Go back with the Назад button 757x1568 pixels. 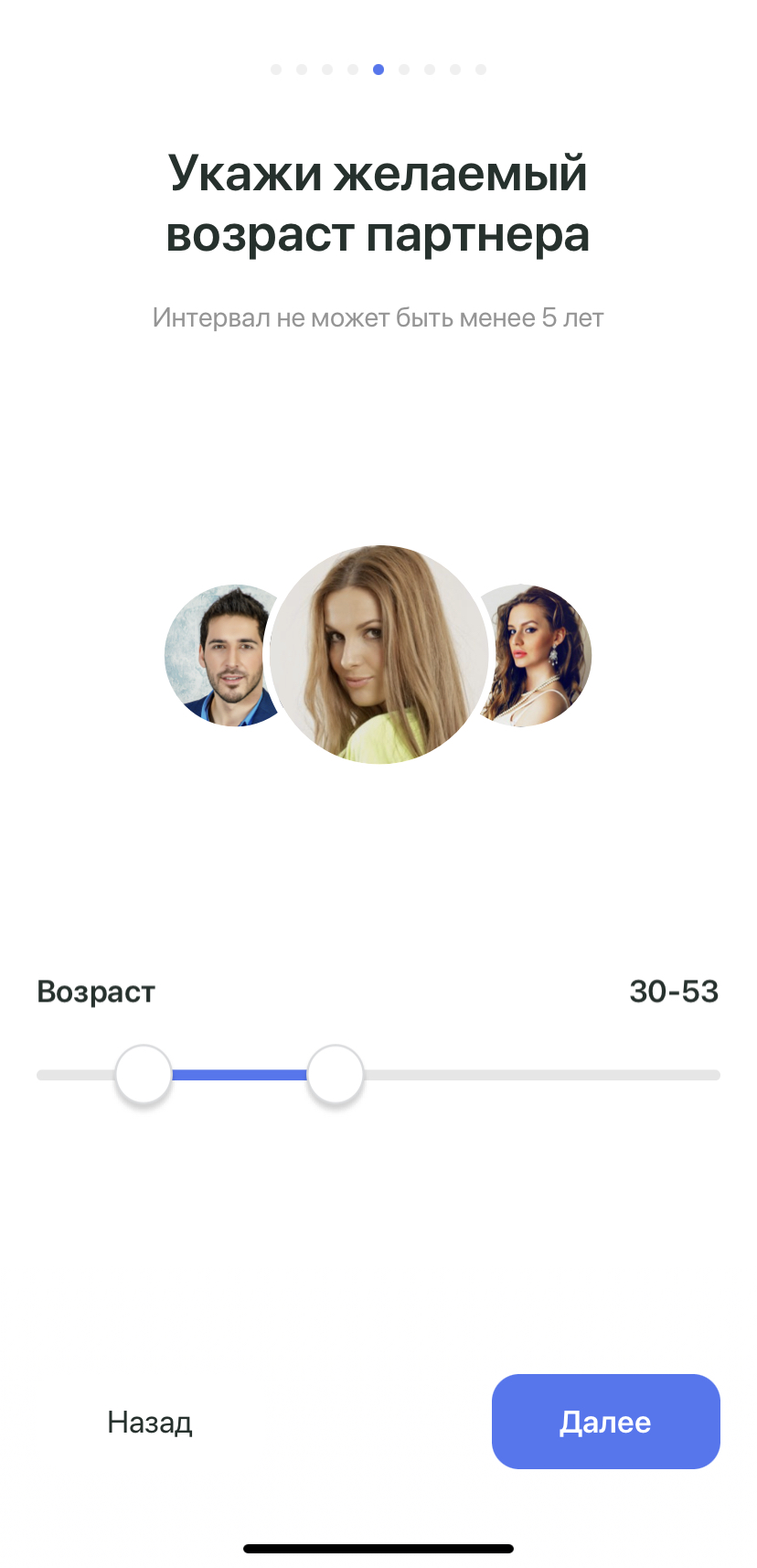click(x=150, y=1422)
